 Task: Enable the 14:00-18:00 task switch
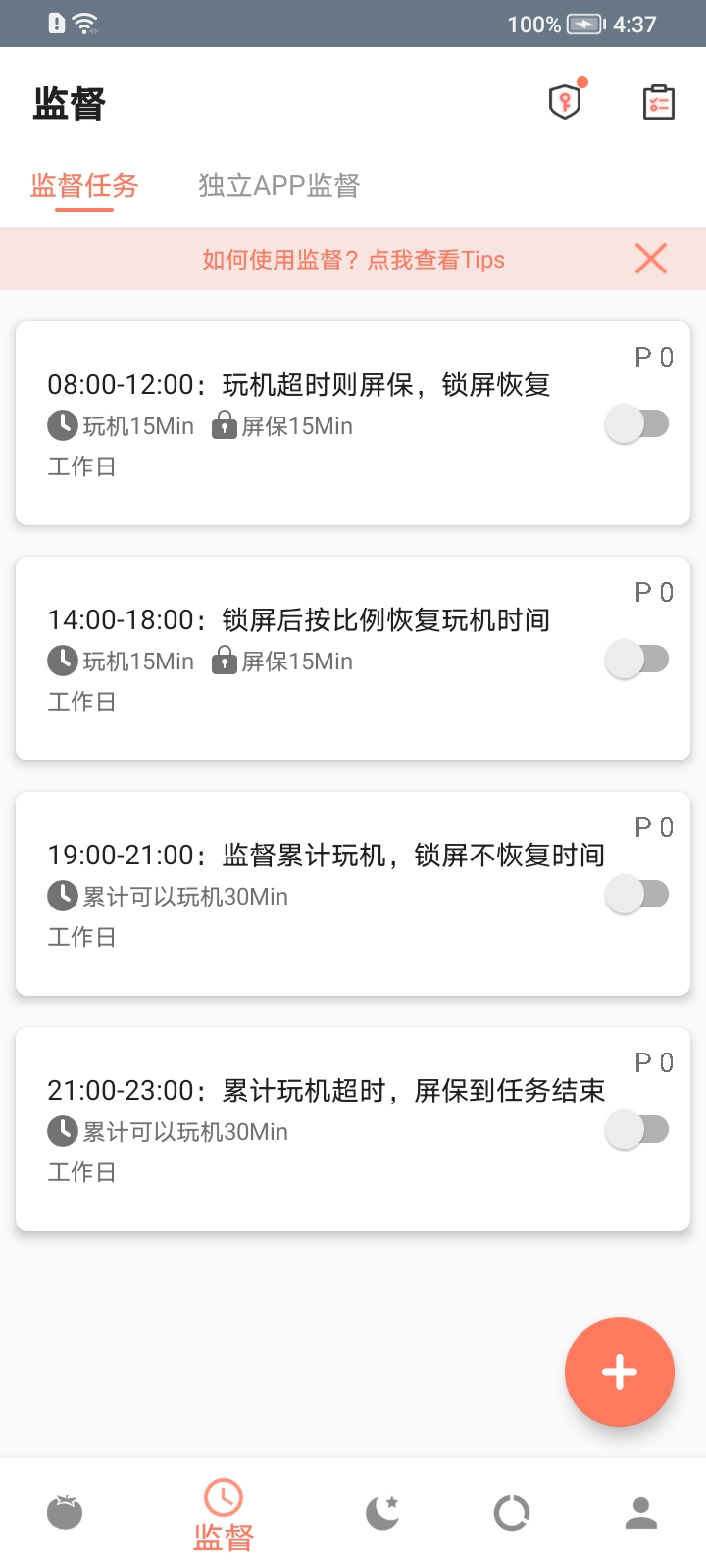click(636, 659)
